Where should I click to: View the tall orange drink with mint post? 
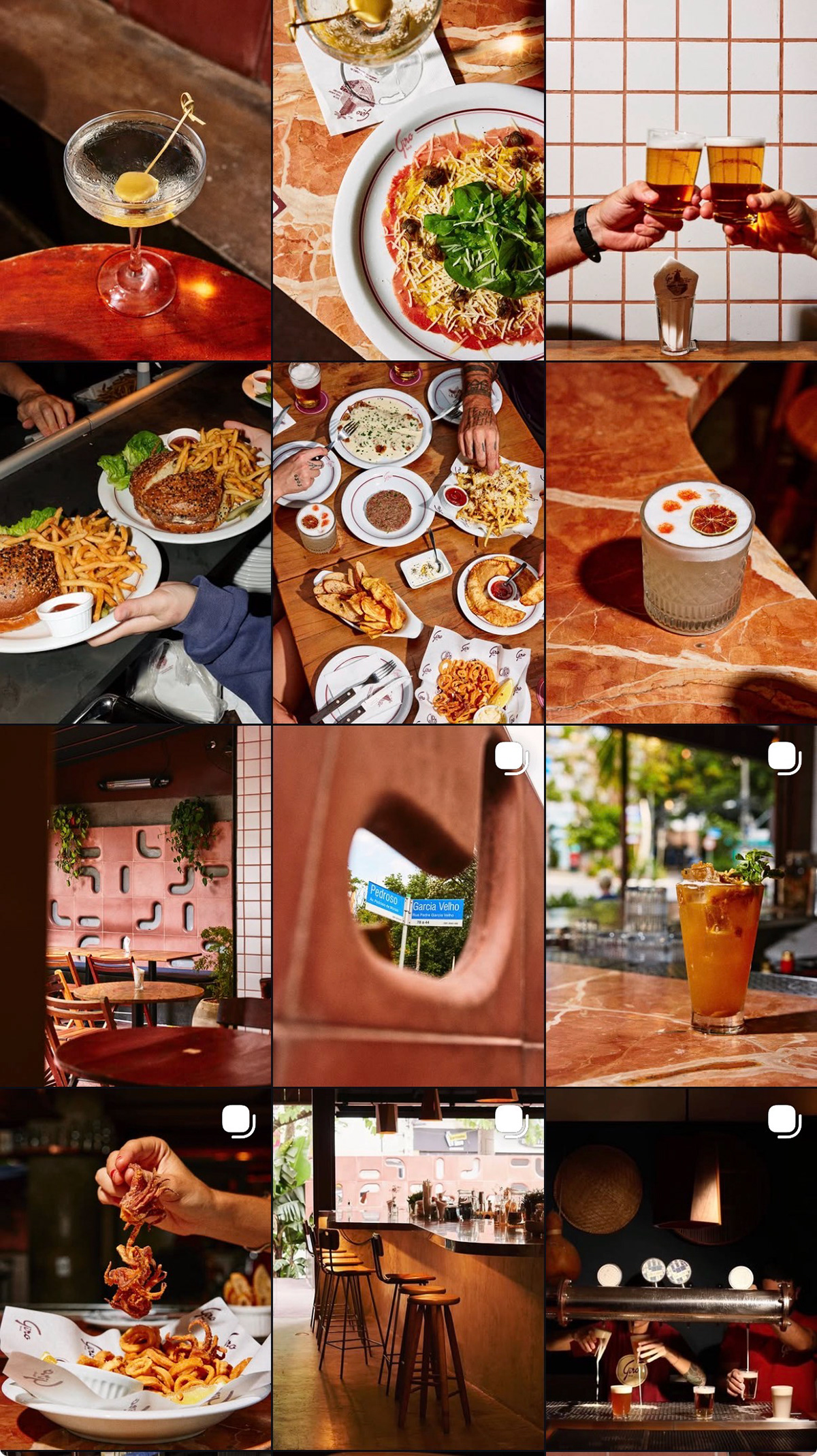tap(682, 906)
